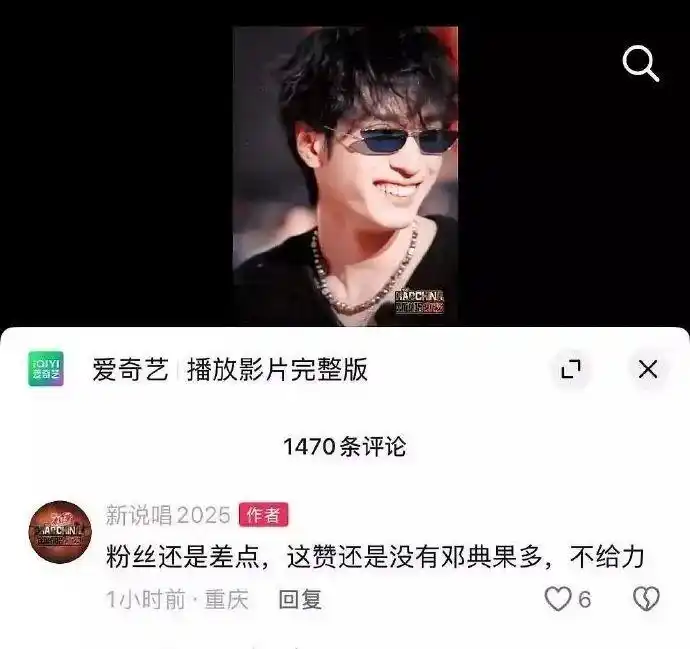Tap the video preview above comments

(x=345, y=175)
